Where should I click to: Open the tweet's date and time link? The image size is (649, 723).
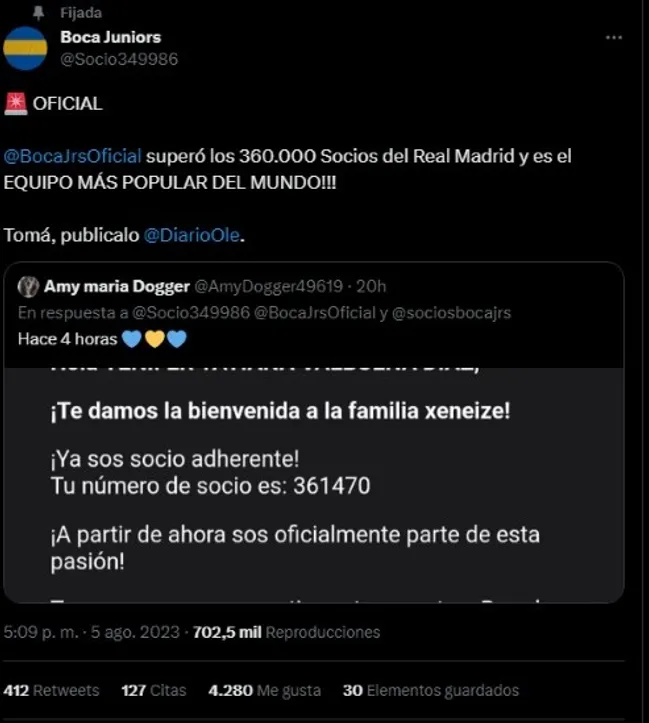pos(92,632)
